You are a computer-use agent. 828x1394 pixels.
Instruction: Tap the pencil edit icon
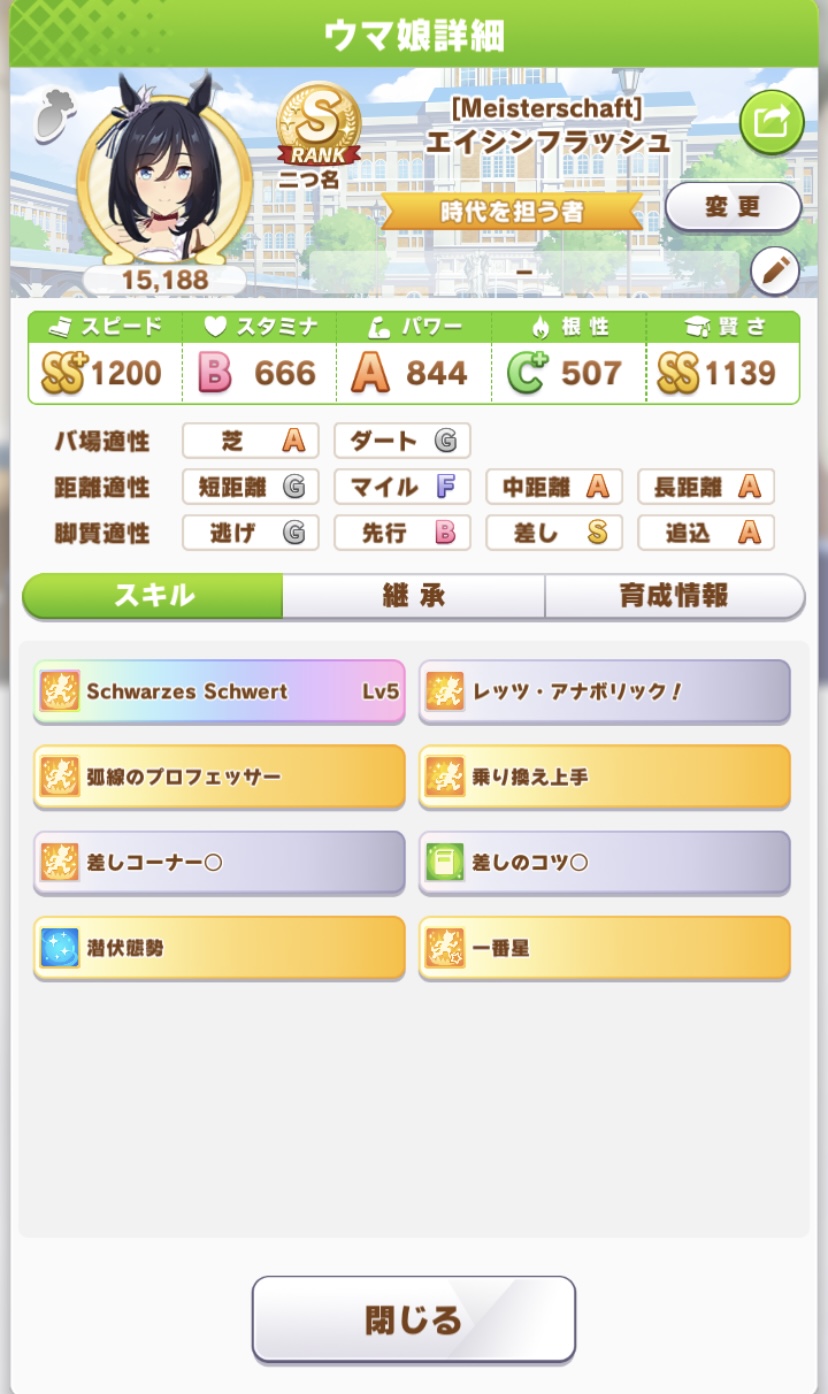click(x=775, y=271)
